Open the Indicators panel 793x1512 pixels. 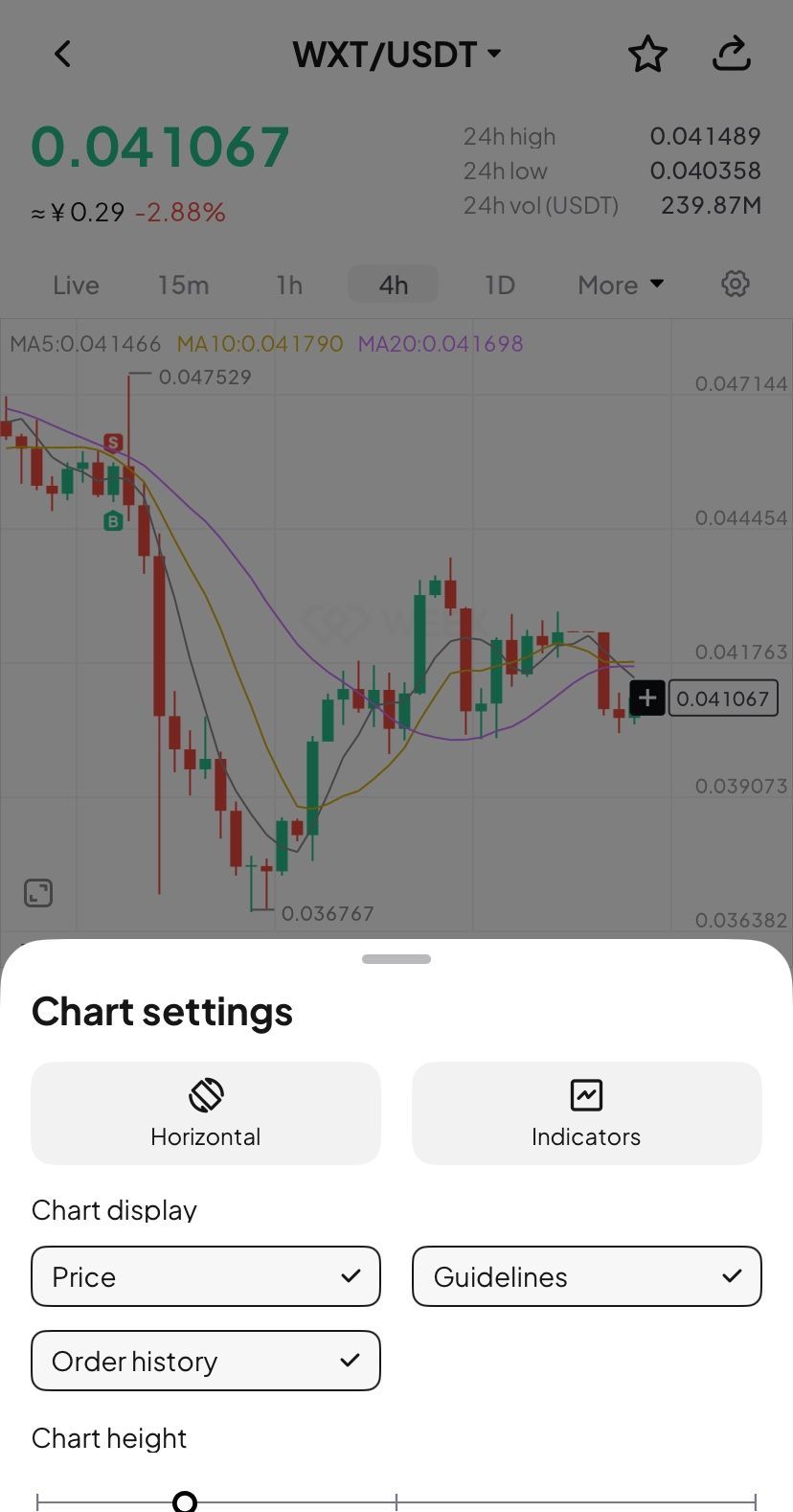click(586, 1112)
